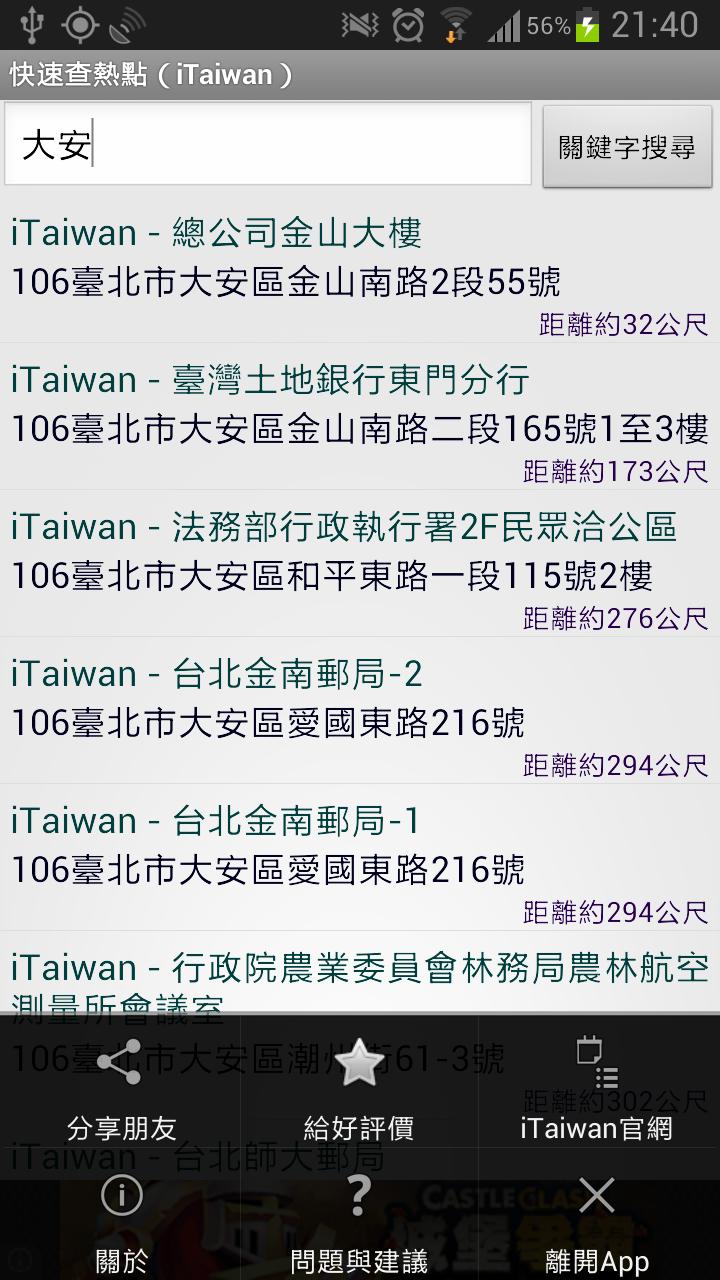Tap the question mark icon for 問題與建議
This screenshot has width=720, height=1280.
pyautogui.click(x=357, y=1196)
